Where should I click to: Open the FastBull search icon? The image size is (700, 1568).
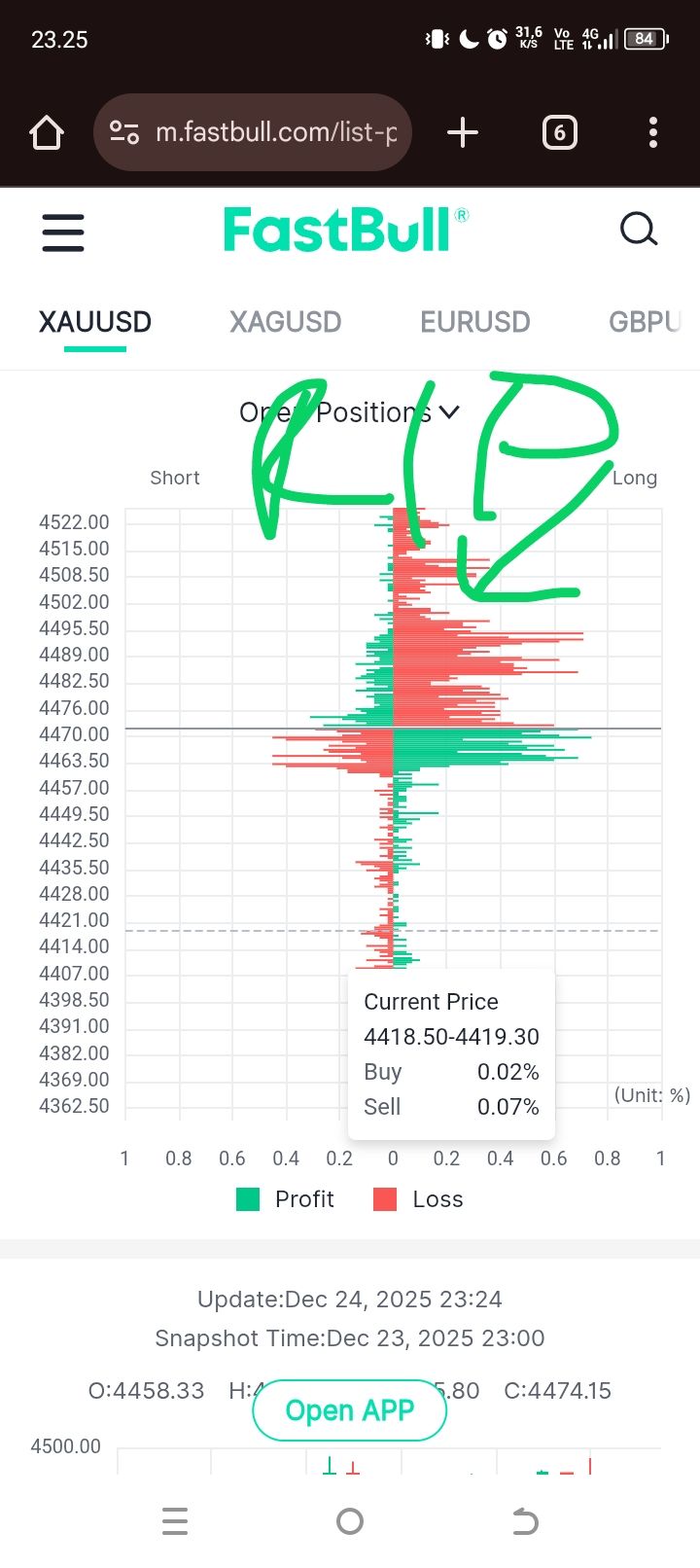639,231
